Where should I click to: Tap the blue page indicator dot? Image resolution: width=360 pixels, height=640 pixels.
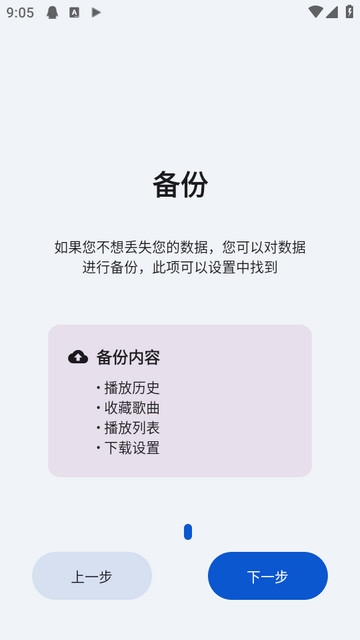click(x=188, y=532)
